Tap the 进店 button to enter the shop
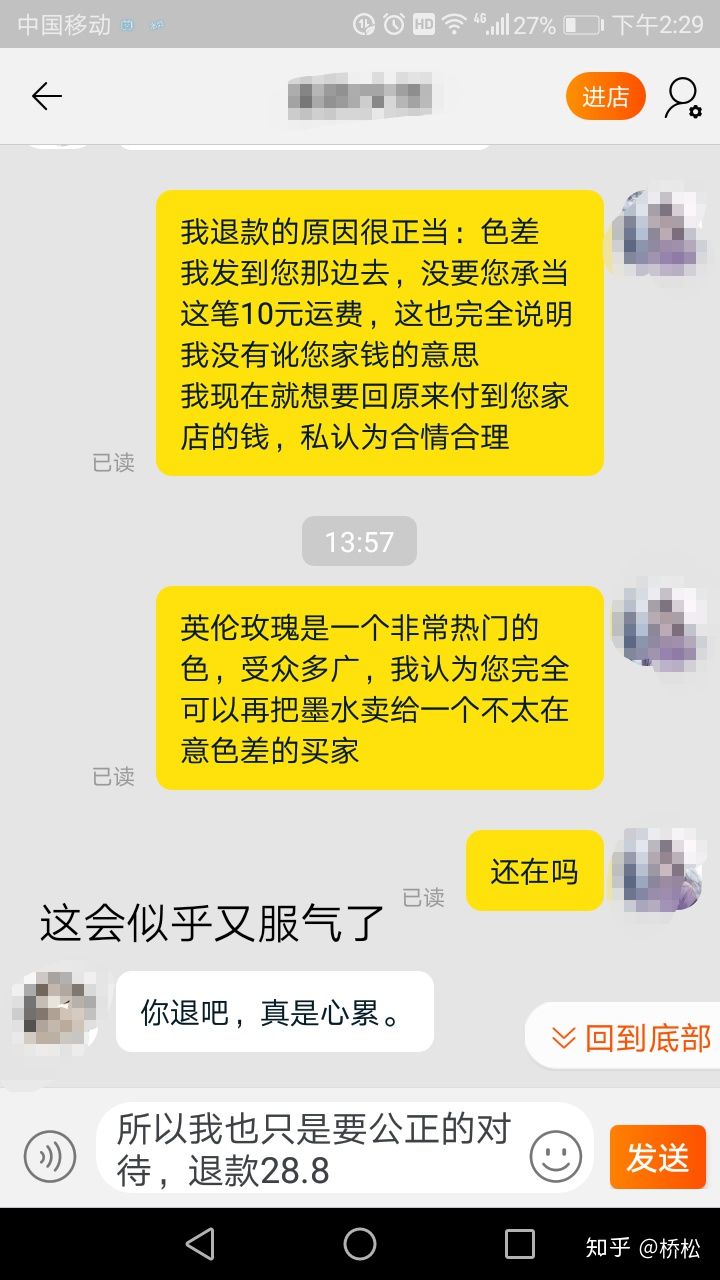720x1280 pixels. (605, 97)
